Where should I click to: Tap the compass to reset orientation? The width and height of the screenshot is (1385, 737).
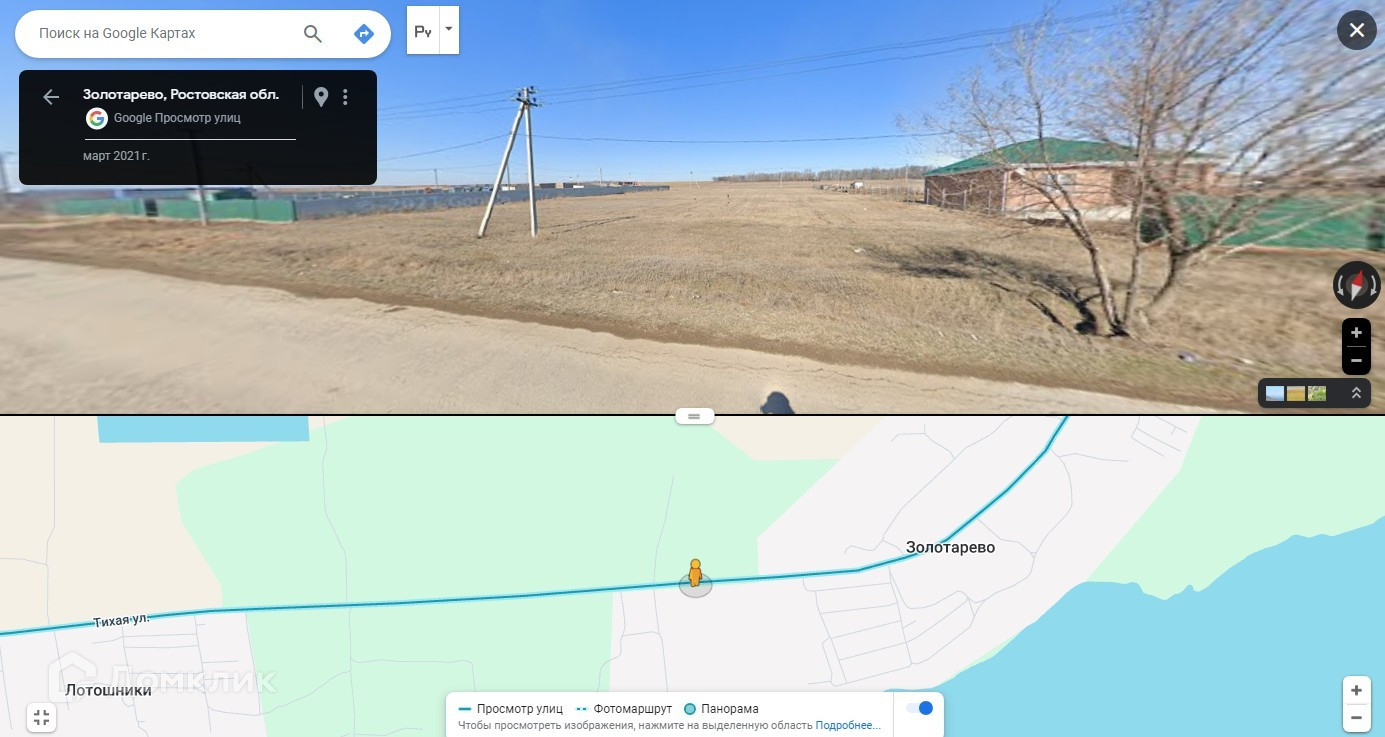[1356, 285]
